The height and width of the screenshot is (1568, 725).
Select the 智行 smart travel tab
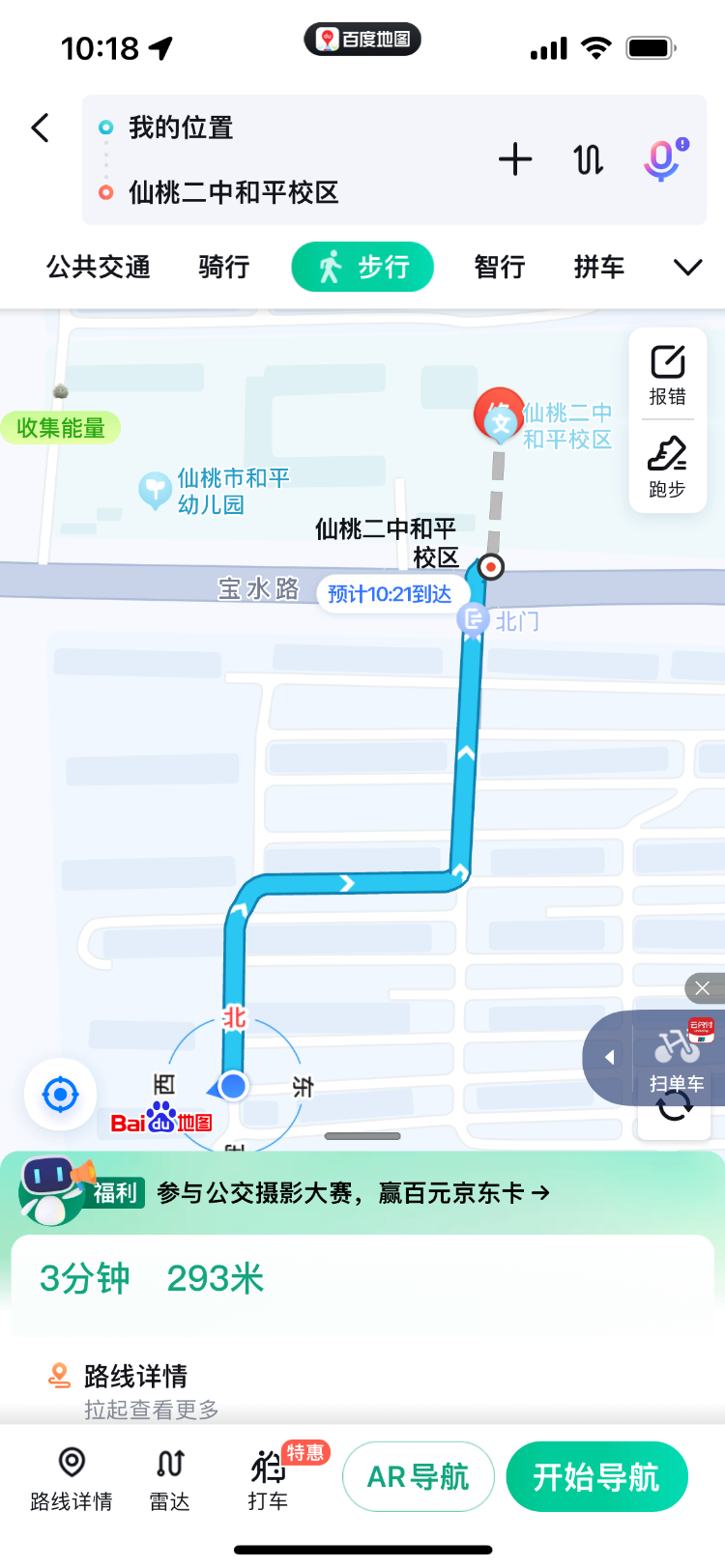(499, 267)
